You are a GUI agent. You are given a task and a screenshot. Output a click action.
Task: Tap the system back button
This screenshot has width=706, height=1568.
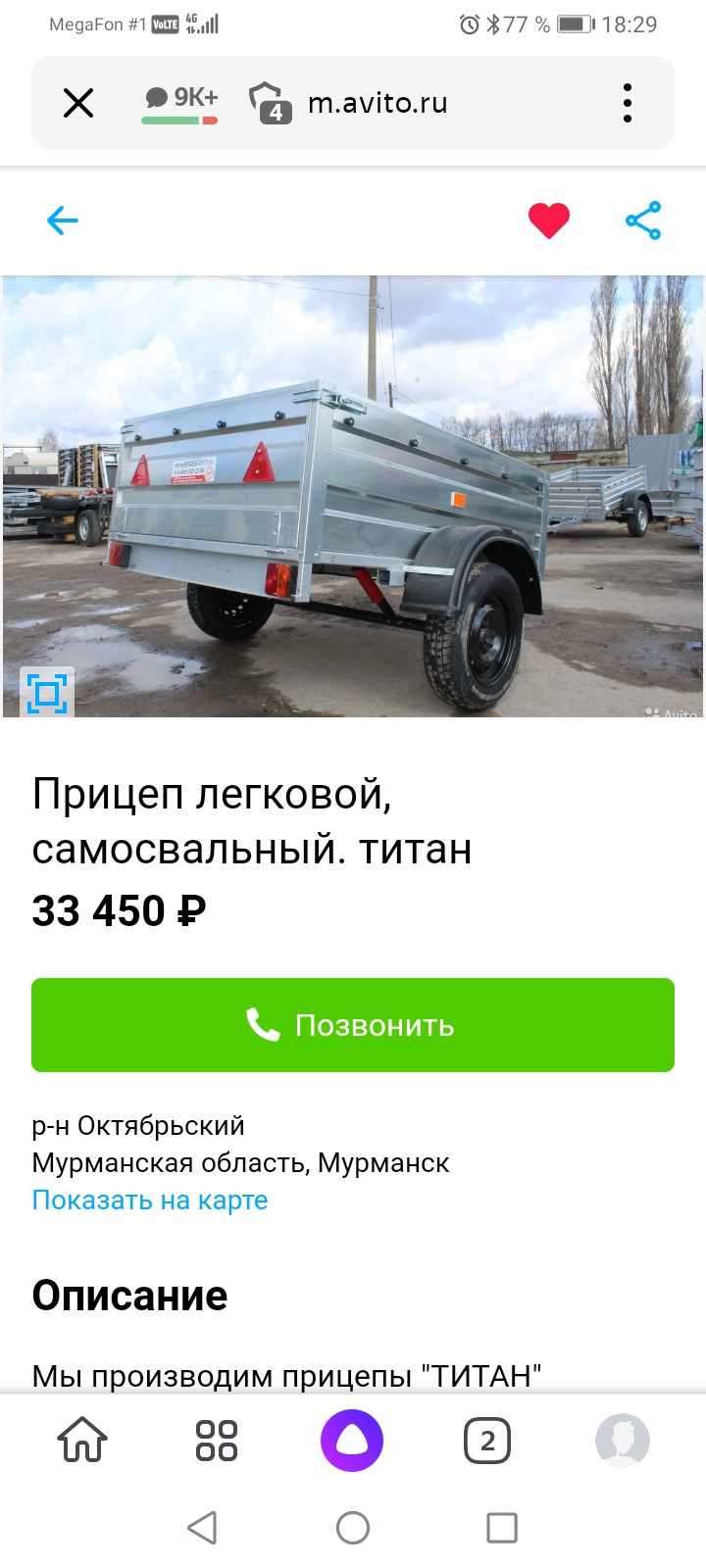coord(202,1527)
